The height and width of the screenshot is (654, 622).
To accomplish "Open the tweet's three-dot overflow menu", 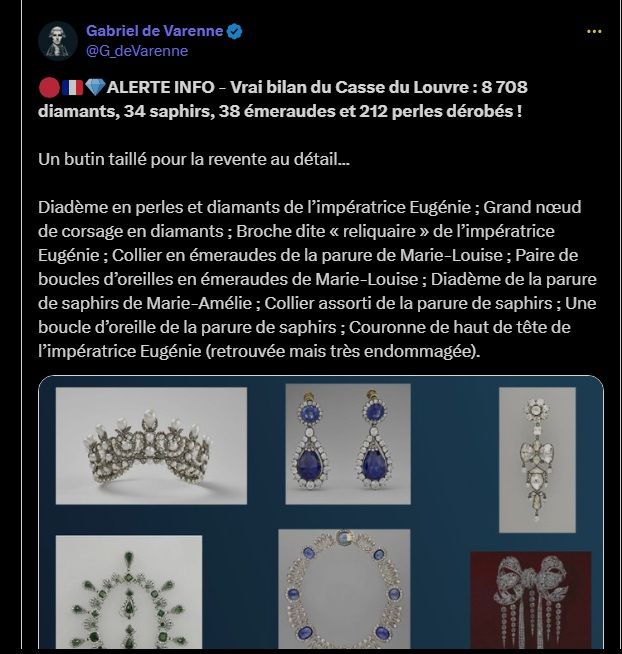I will 594,32.
